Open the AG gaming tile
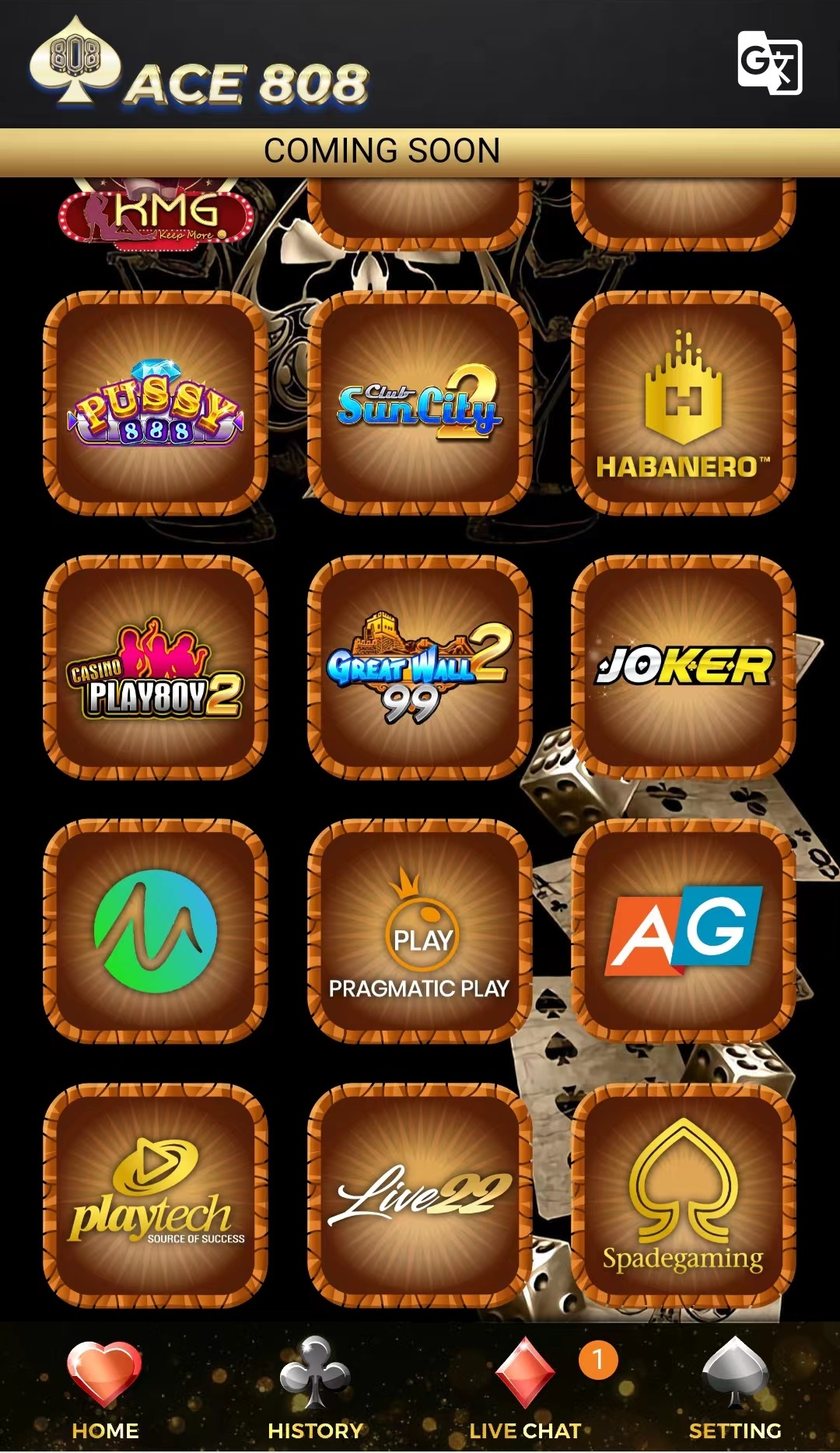840x1453 pixels. 684,931
